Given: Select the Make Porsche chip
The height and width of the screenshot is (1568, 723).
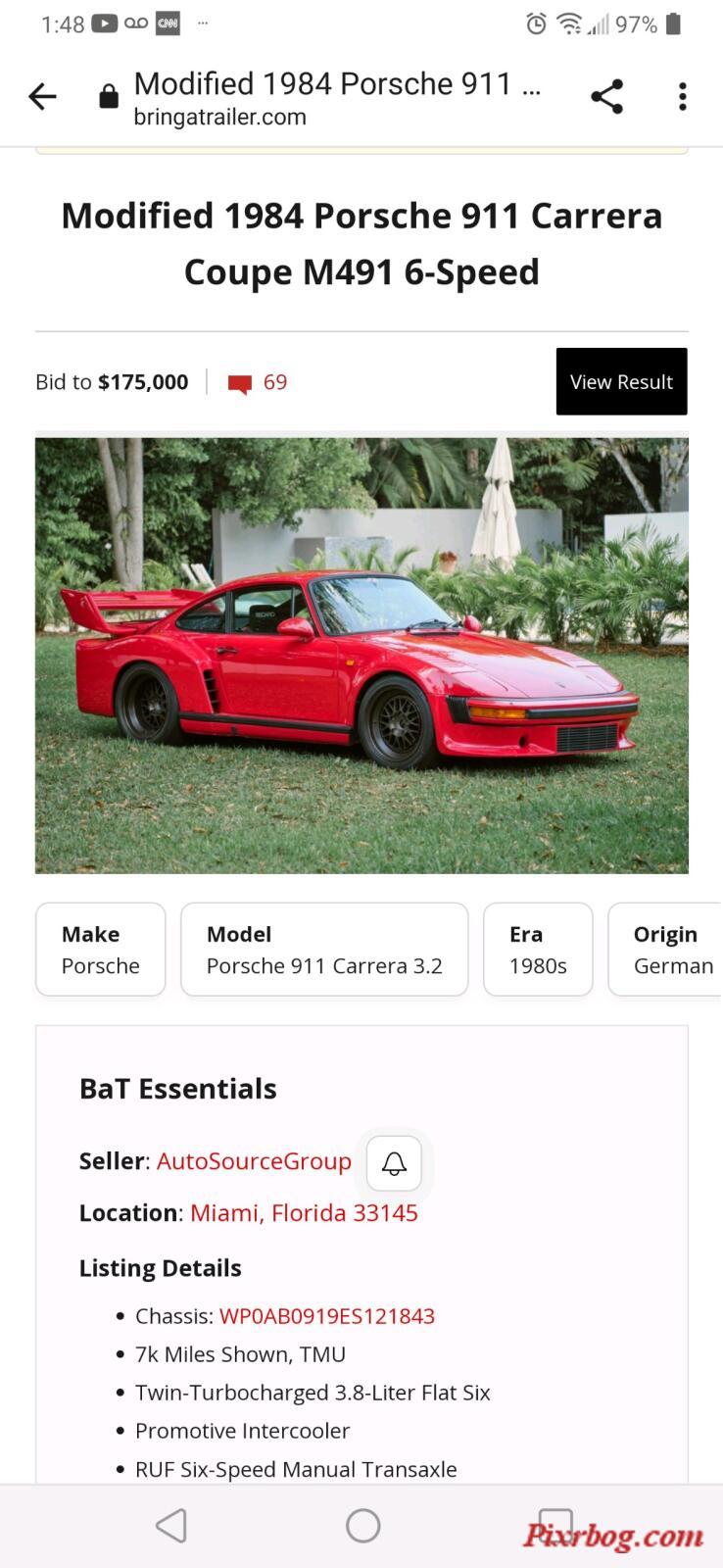Looking at the screenshot, I should coord(100,950).
